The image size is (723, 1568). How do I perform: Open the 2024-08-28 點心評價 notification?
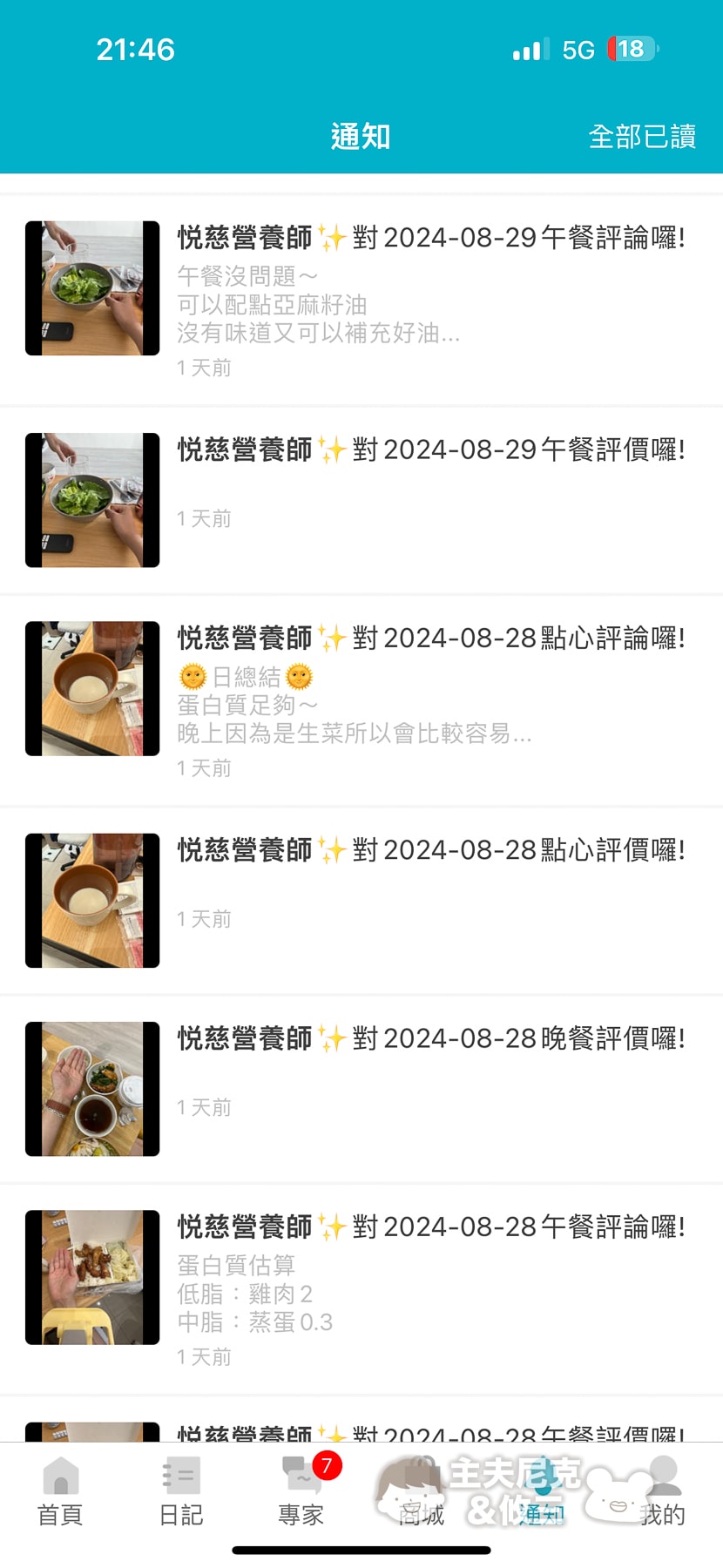pos(361,902)
